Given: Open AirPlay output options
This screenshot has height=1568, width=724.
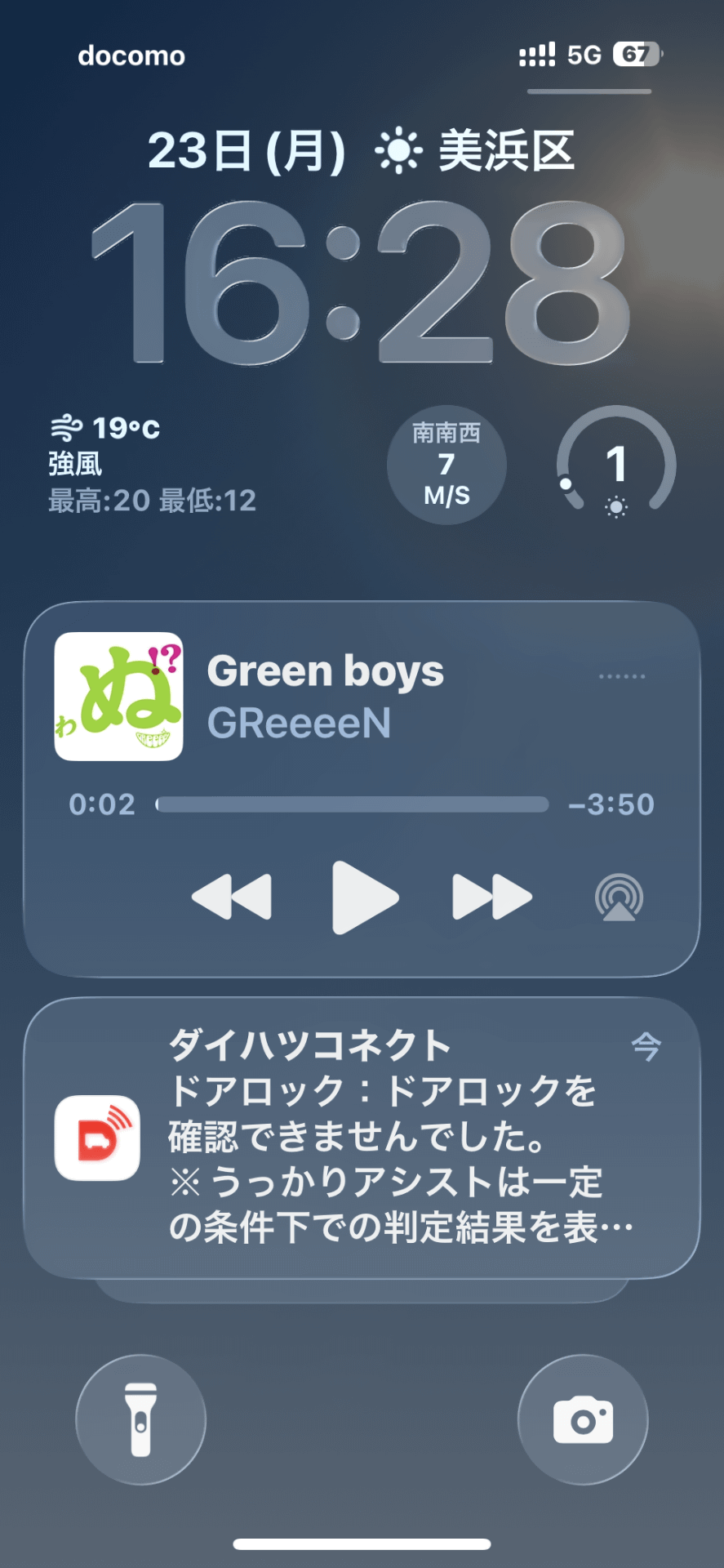Looking at the screenshot, I should coord(619,898).
